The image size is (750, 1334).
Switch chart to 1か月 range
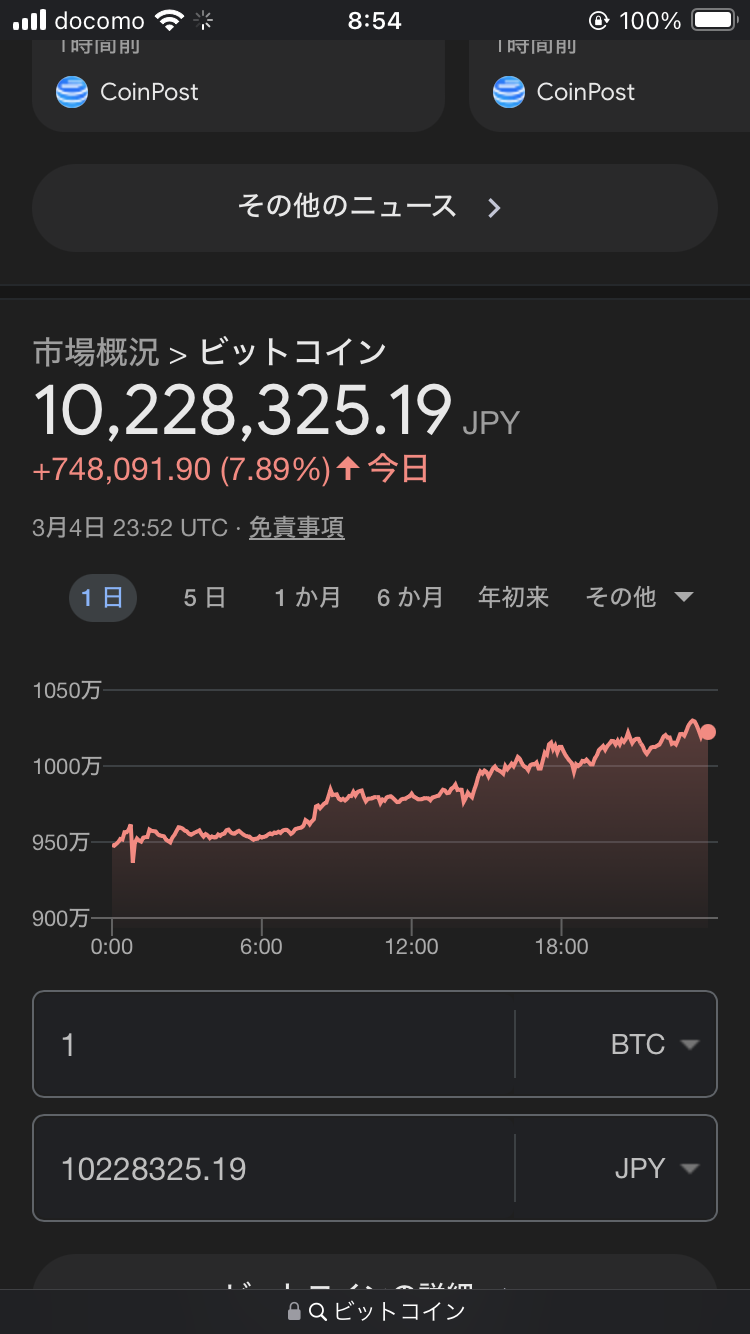point(308,598)
